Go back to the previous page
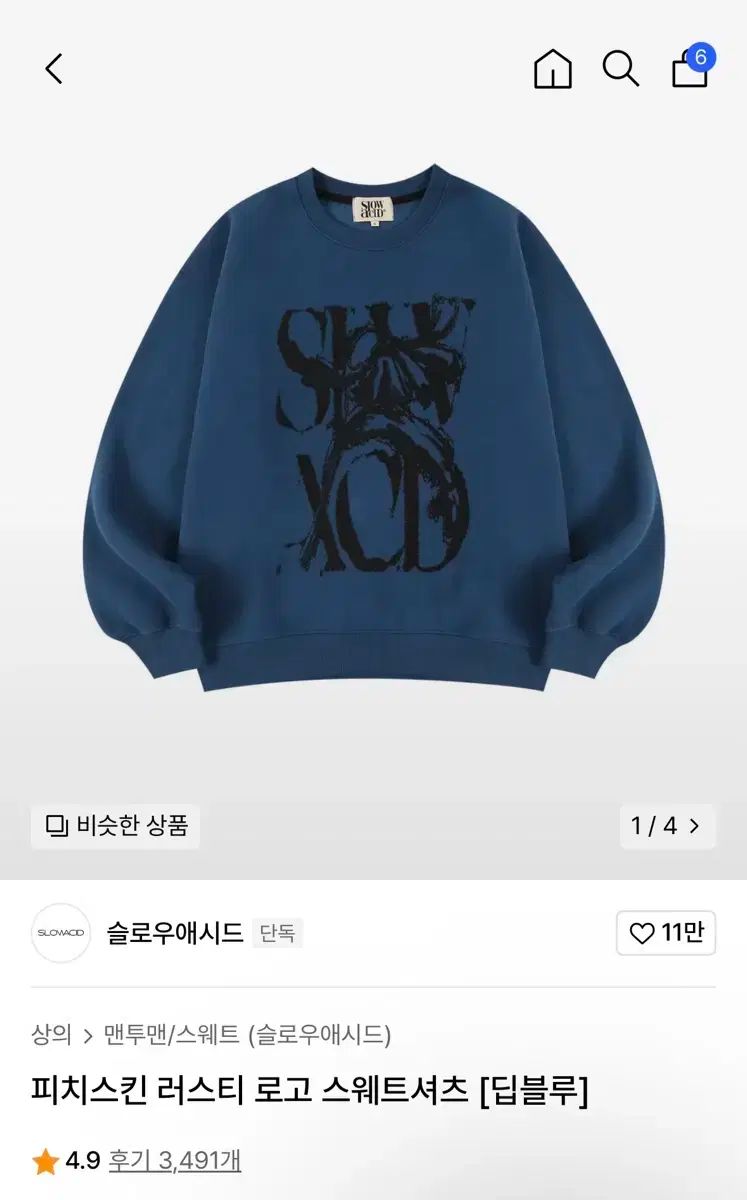 coord(54,69)
